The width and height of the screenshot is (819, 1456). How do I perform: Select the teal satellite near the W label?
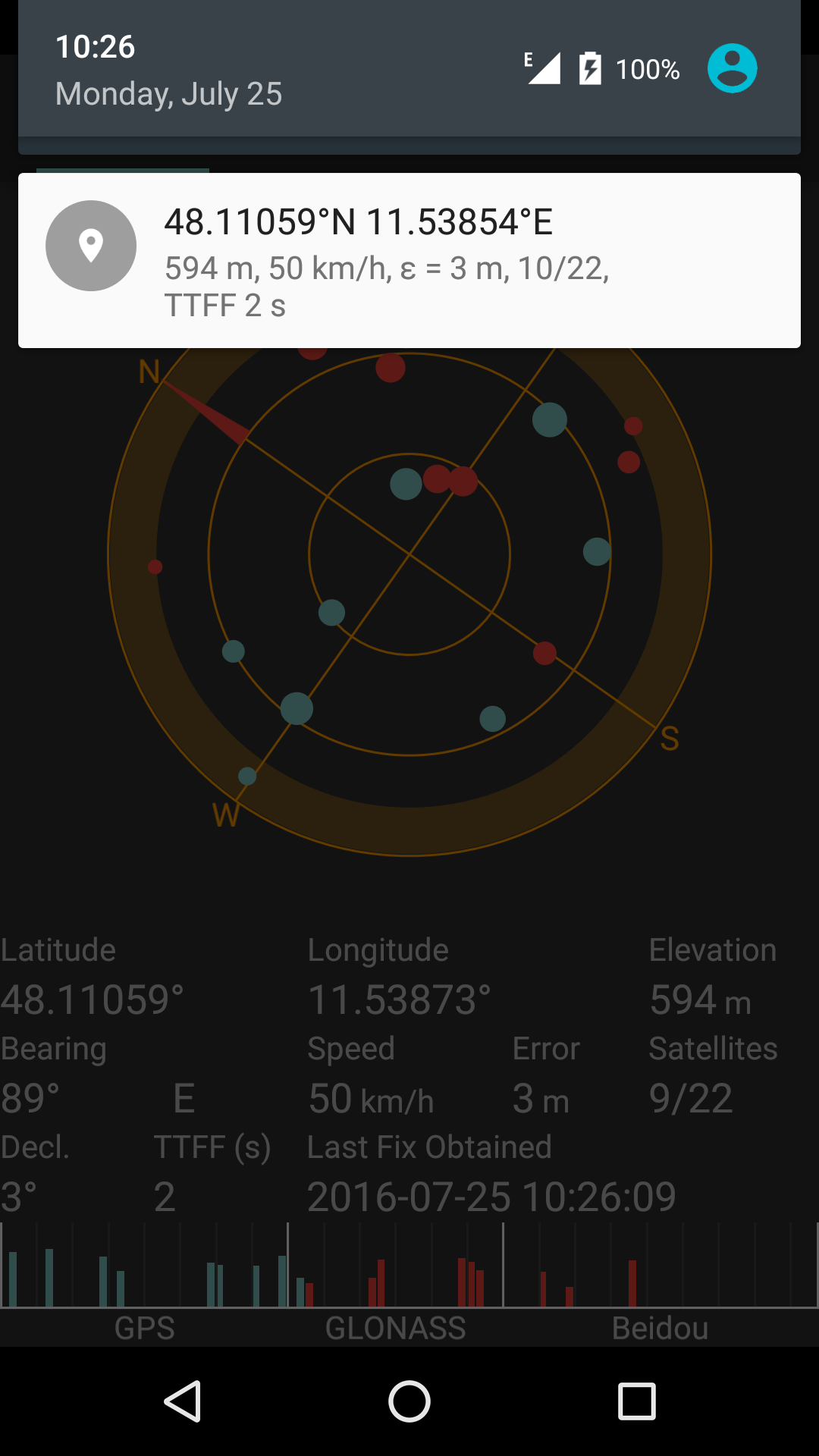pyautogui.click(x=245, y=776)
